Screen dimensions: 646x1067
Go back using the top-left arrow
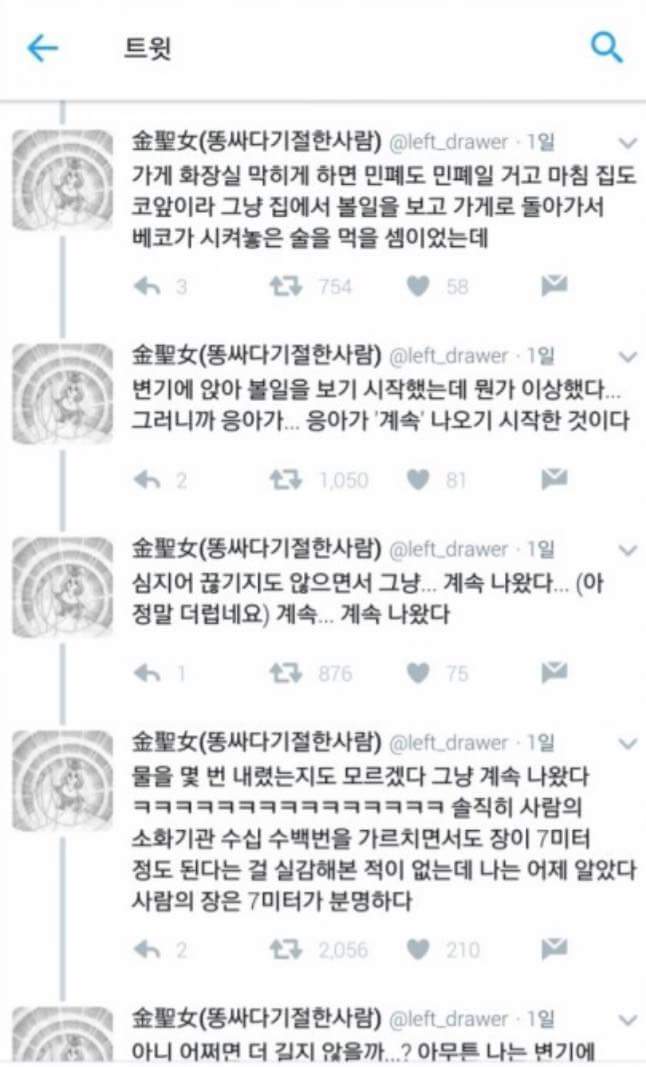point(43,47)
